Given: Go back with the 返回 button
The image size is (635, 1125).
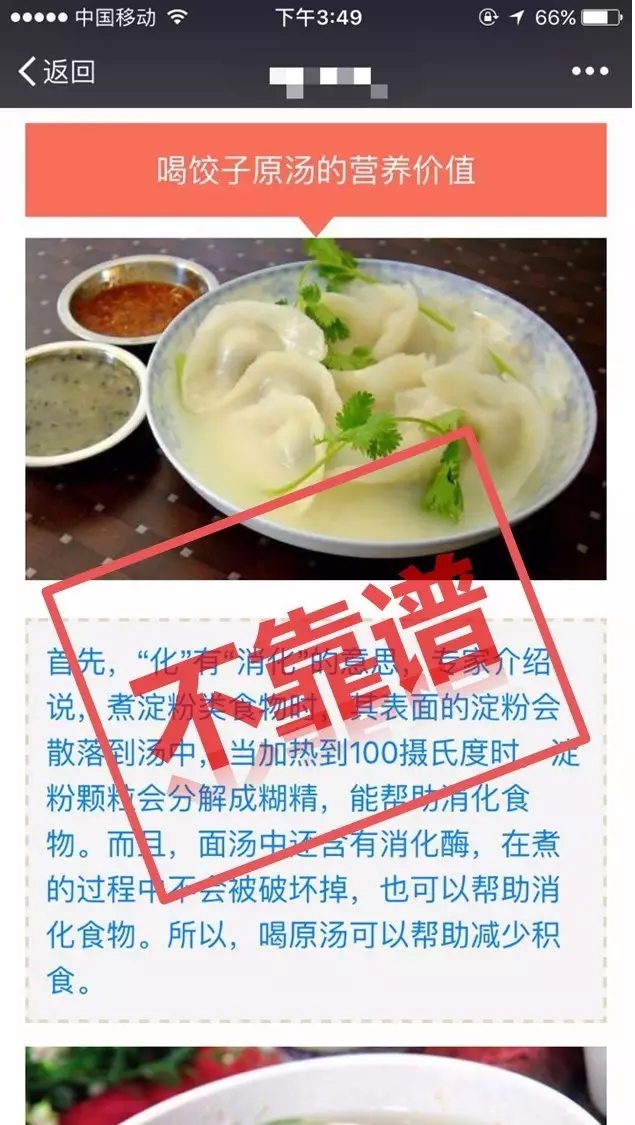Looking at the screenshot, I should [57, 71].
